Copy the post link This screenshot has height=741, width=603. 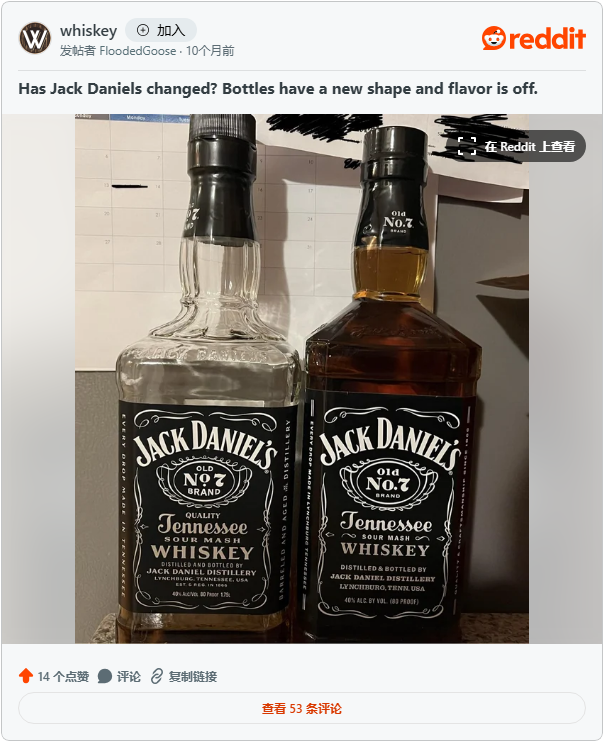(183, 676)
